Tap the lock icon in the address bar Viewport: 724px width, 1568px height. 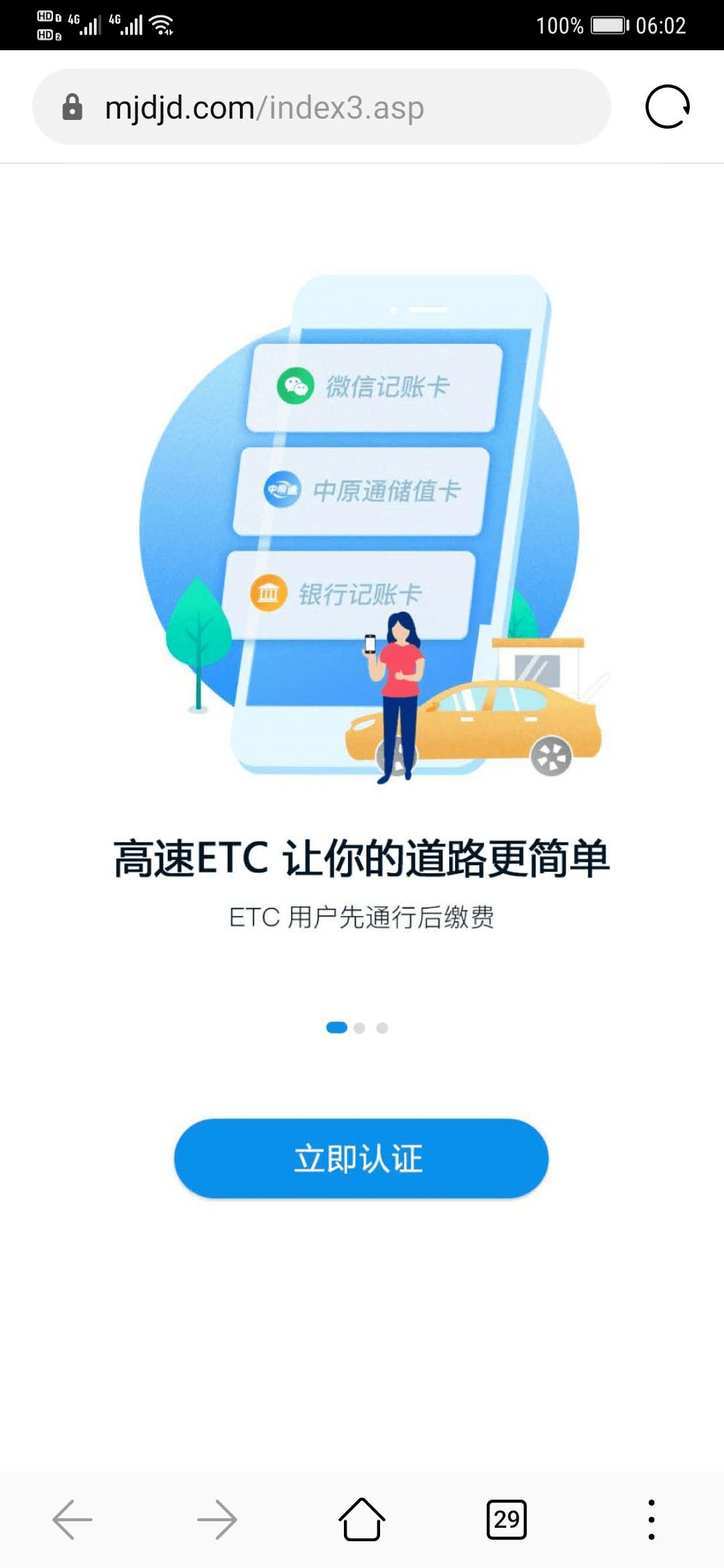pos(74,107)
